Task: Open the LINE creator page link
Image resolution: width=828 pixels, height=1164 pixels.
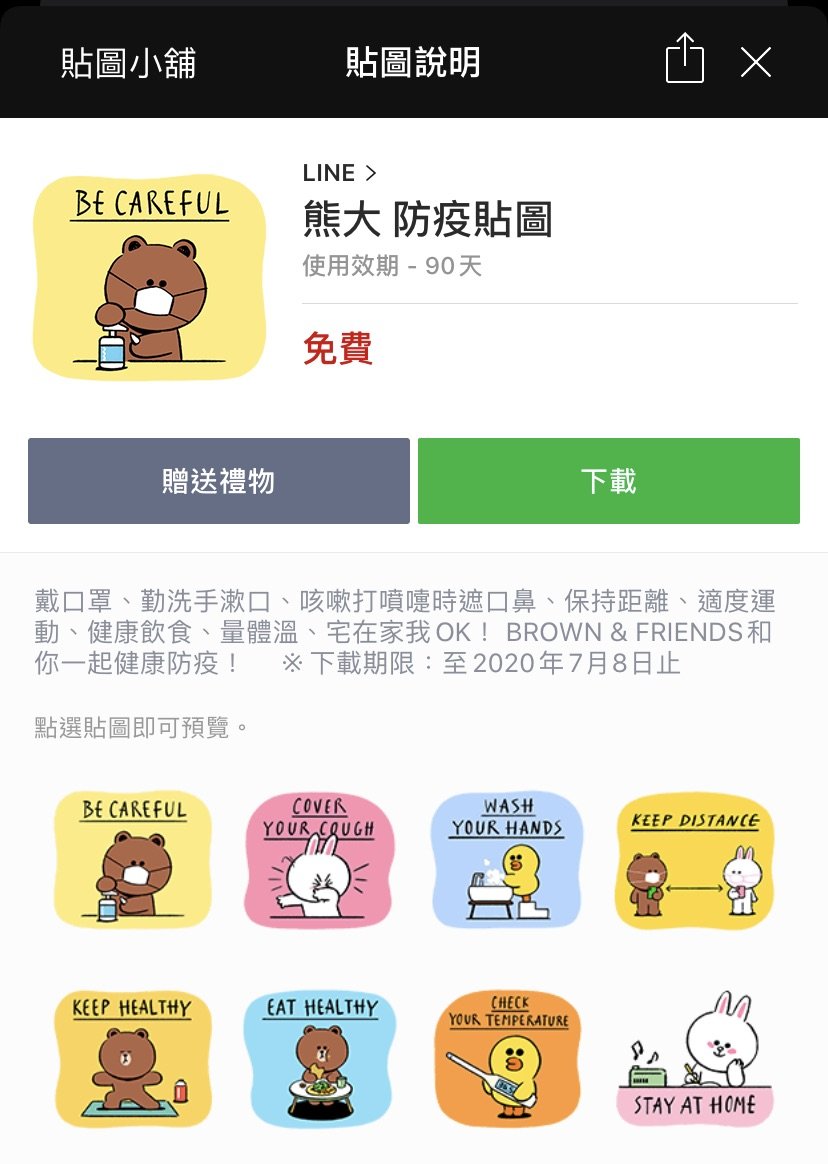Action: [x=340, y=173]
